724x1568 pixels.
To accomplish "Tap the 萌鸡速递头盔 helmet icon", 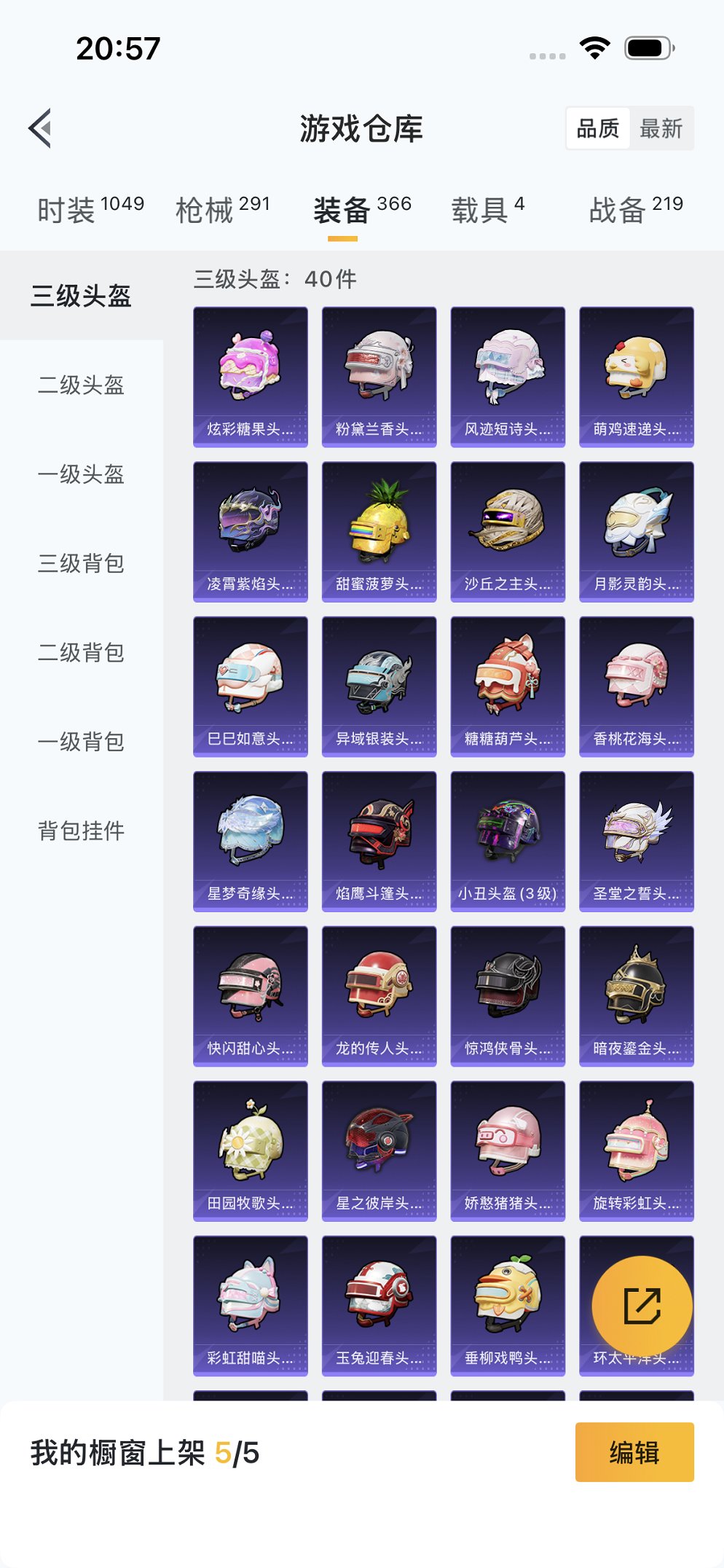I will 635,372.
